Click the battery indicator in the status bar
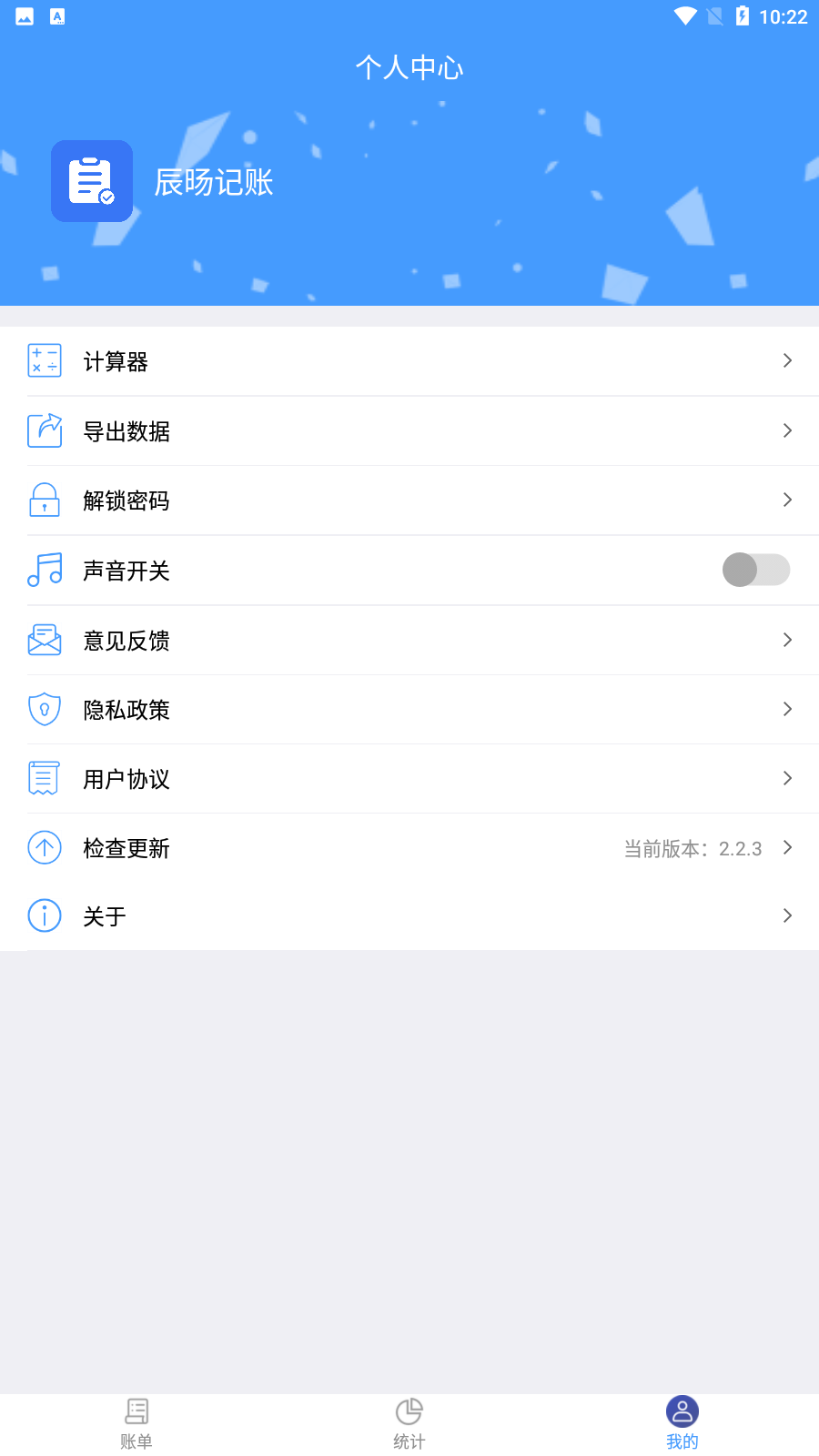 click(746, 15)
